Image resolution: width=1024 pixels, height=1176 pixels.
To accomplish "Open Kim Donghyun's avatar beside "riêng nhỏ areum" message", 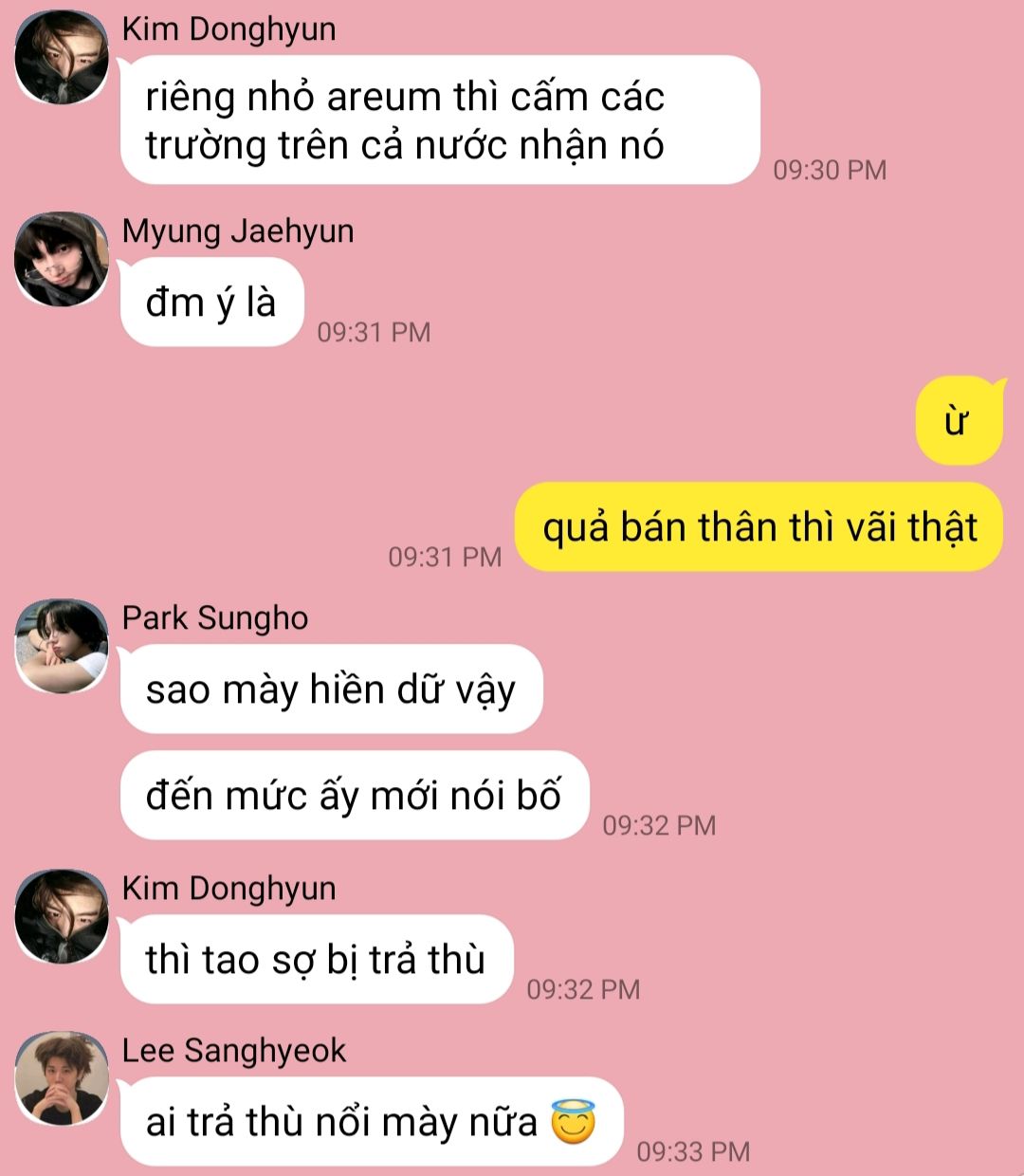I will pos(62,57).
